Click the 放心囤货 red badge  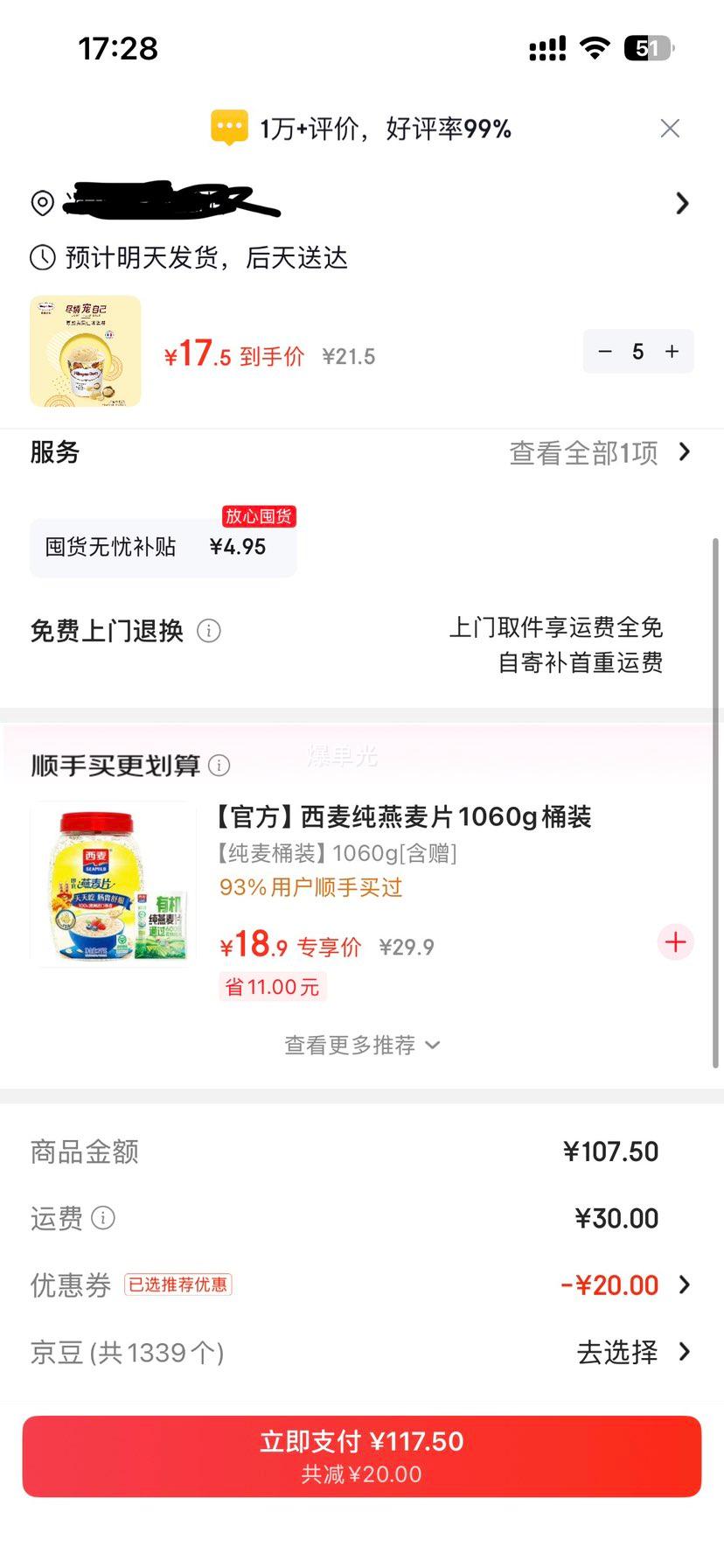[x=258, y=516]
